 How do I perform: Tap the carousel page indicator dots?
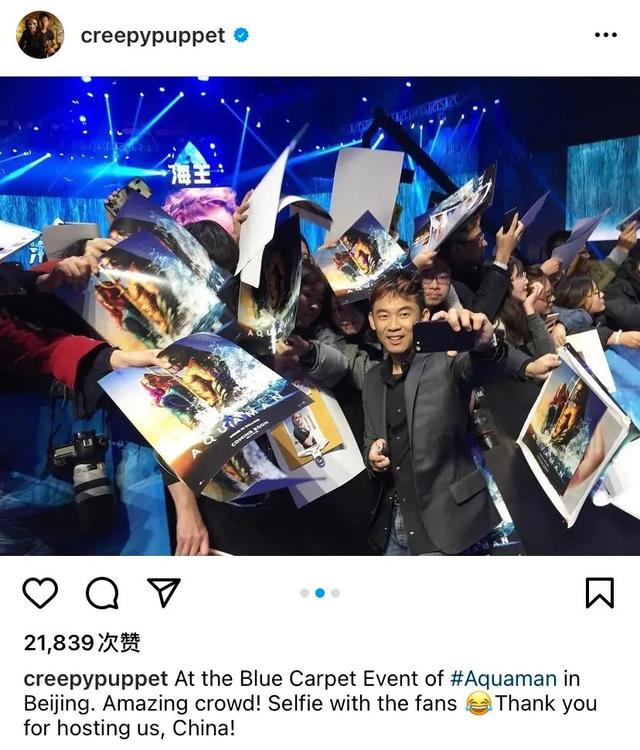[x=320, y=593]
